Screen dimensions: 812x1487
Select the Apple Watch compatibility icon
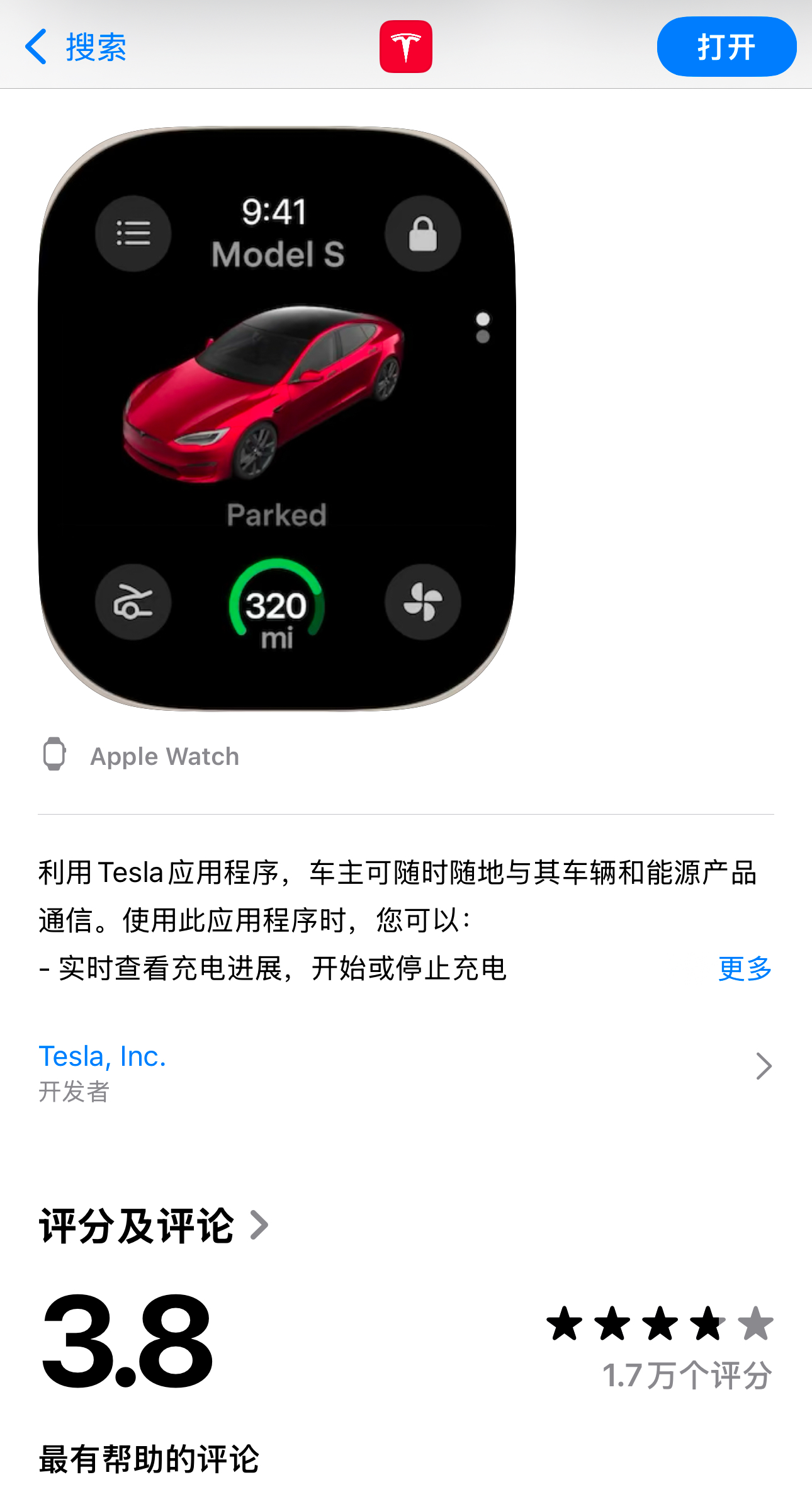coord(55,755)
